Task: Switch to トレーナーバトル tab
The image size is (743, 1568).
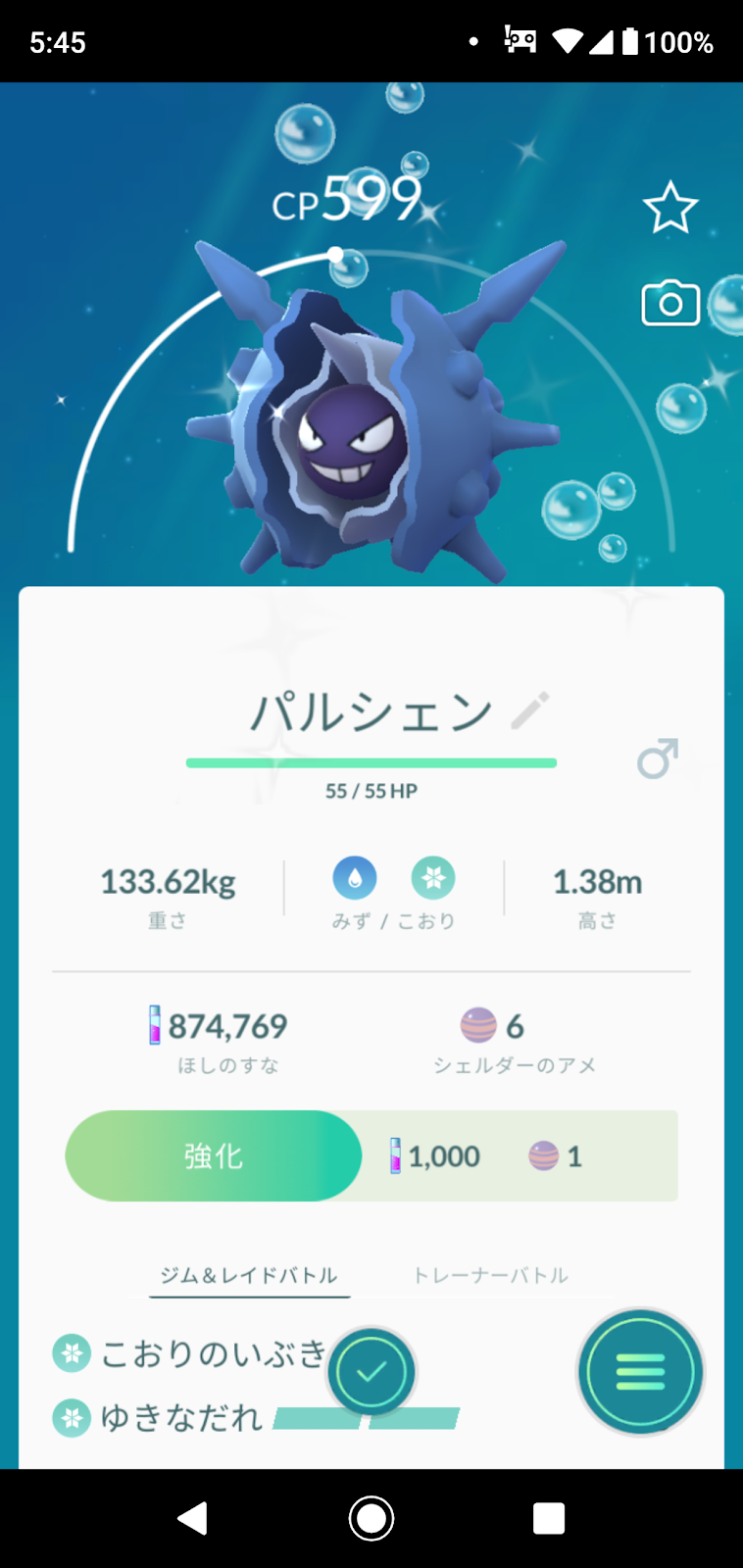Action: [490, 1275]
